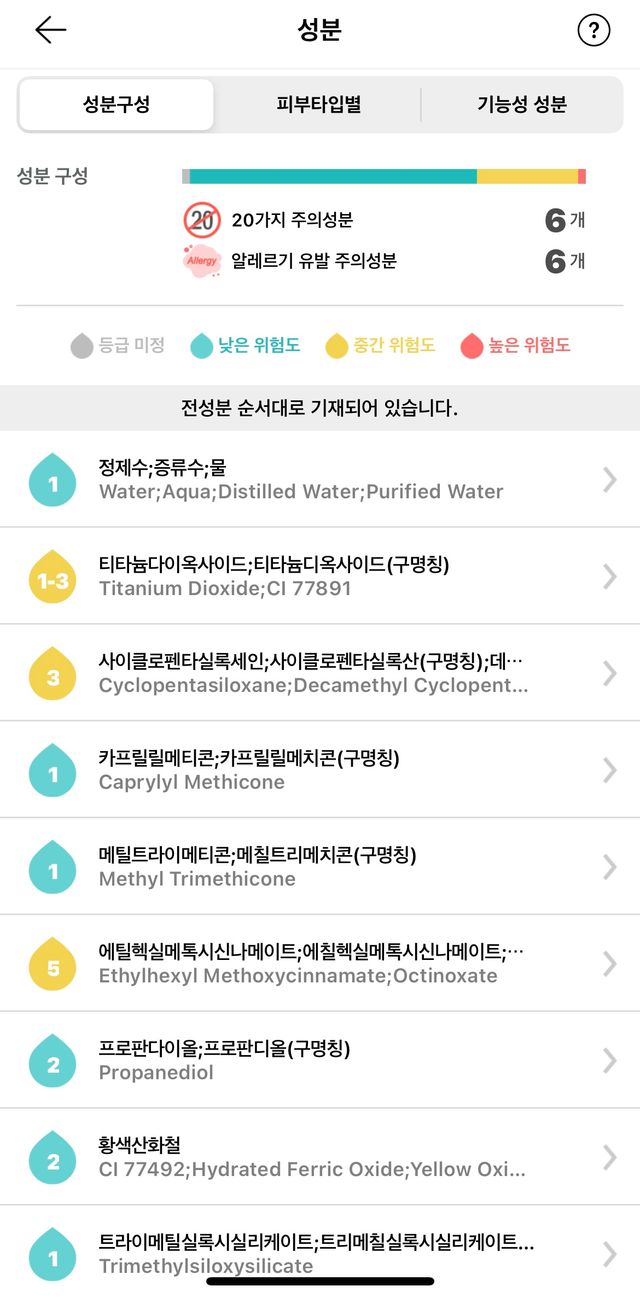Show details for Methyl Trimethicone
Viewport: 640px width, 1298px height.
(320, 867)
